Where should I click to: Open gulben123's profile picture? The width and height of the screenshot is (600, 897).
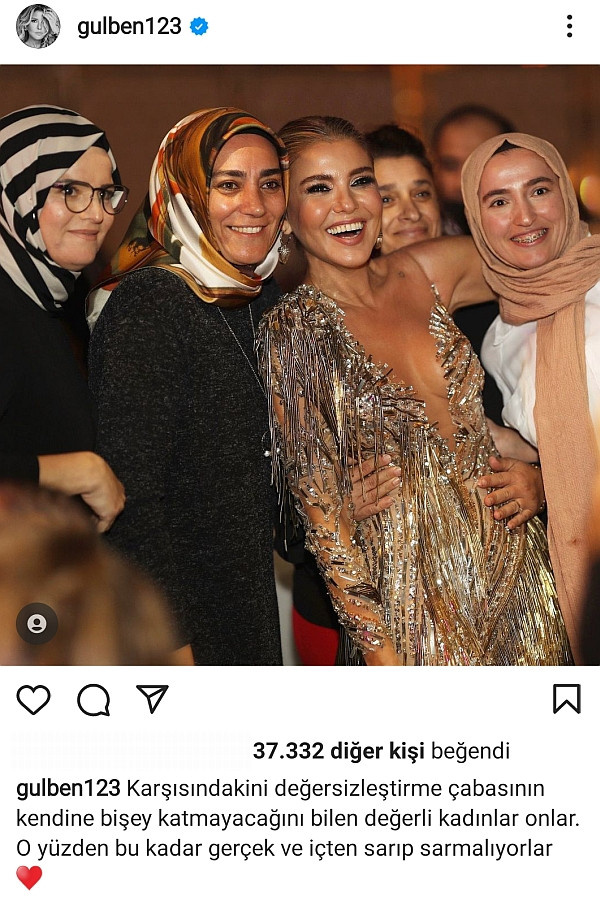(38, 26)
